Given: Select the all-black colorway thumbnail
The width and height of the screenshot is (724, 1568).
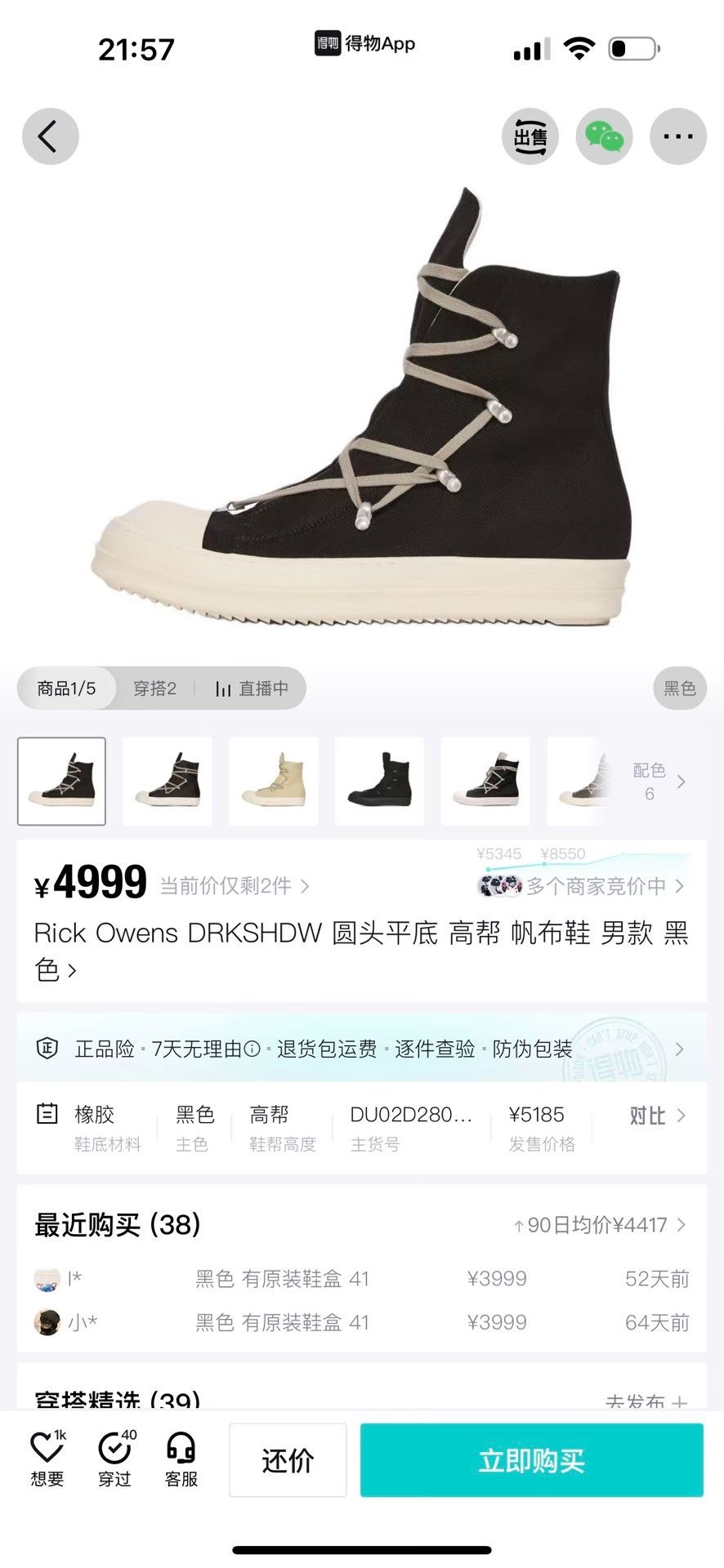Looking at the screenshot, I should click(379, 782).
